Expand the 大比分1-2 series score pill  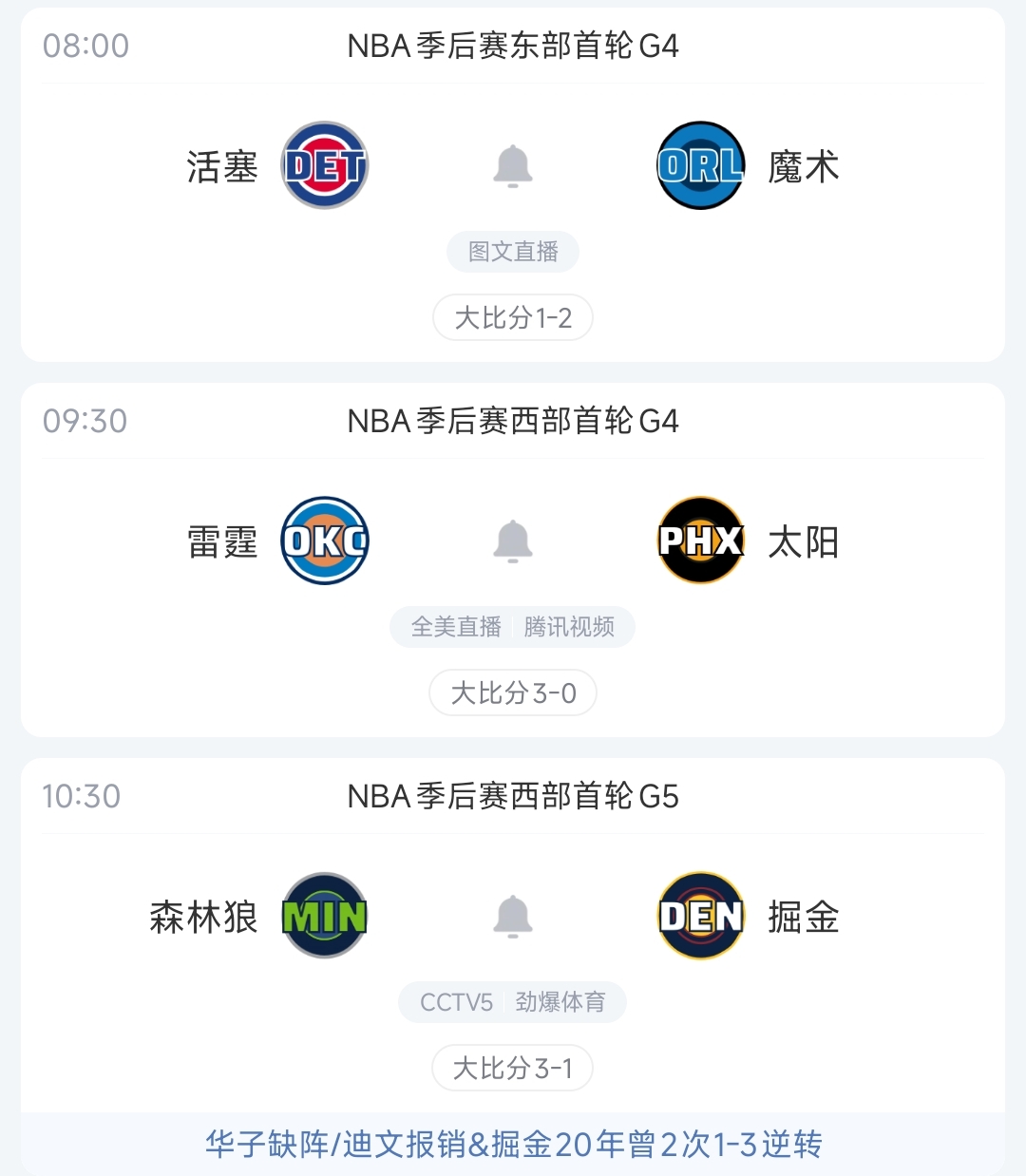click(512, 318)
